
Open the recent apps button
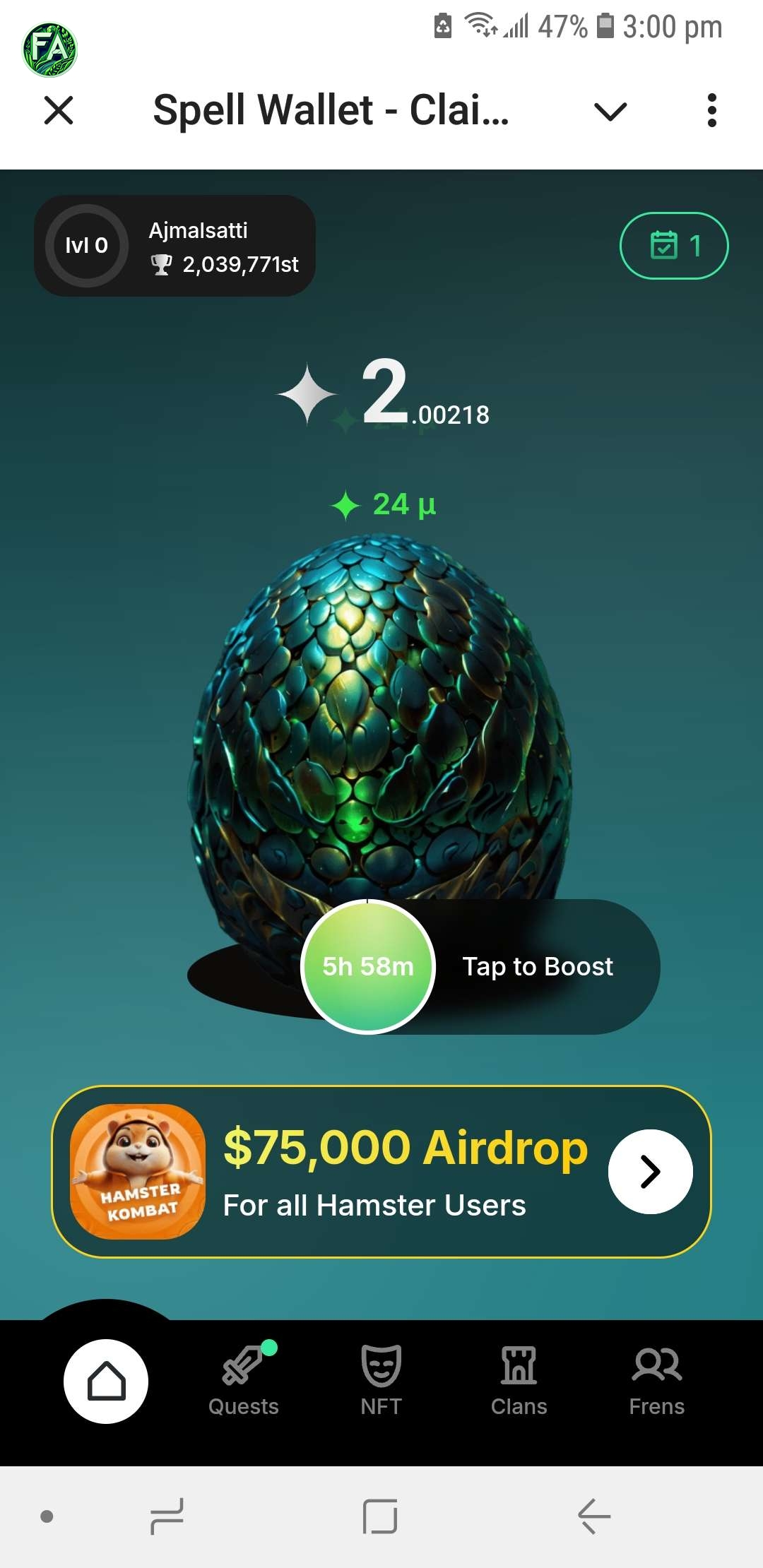[167, 1516]
